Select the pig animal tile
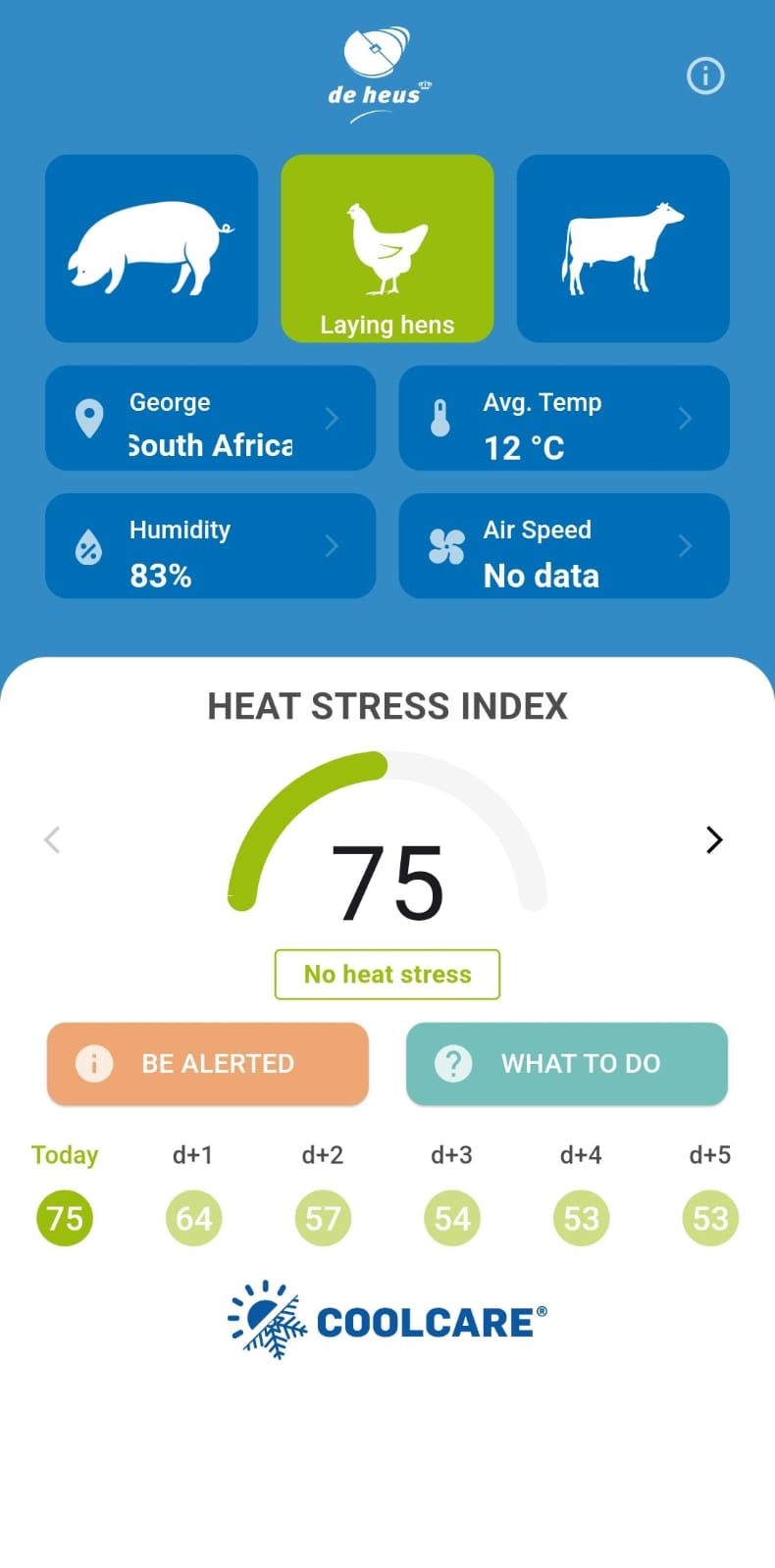The width and height of the screenshot is (775, 1568). tap(152, 248)
